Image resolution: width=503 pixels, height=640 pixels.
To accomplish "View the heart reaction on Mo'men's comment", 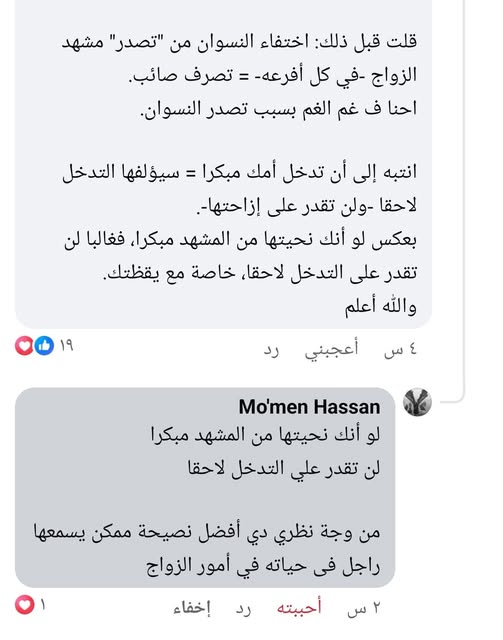I will click(x=30, y=604).
